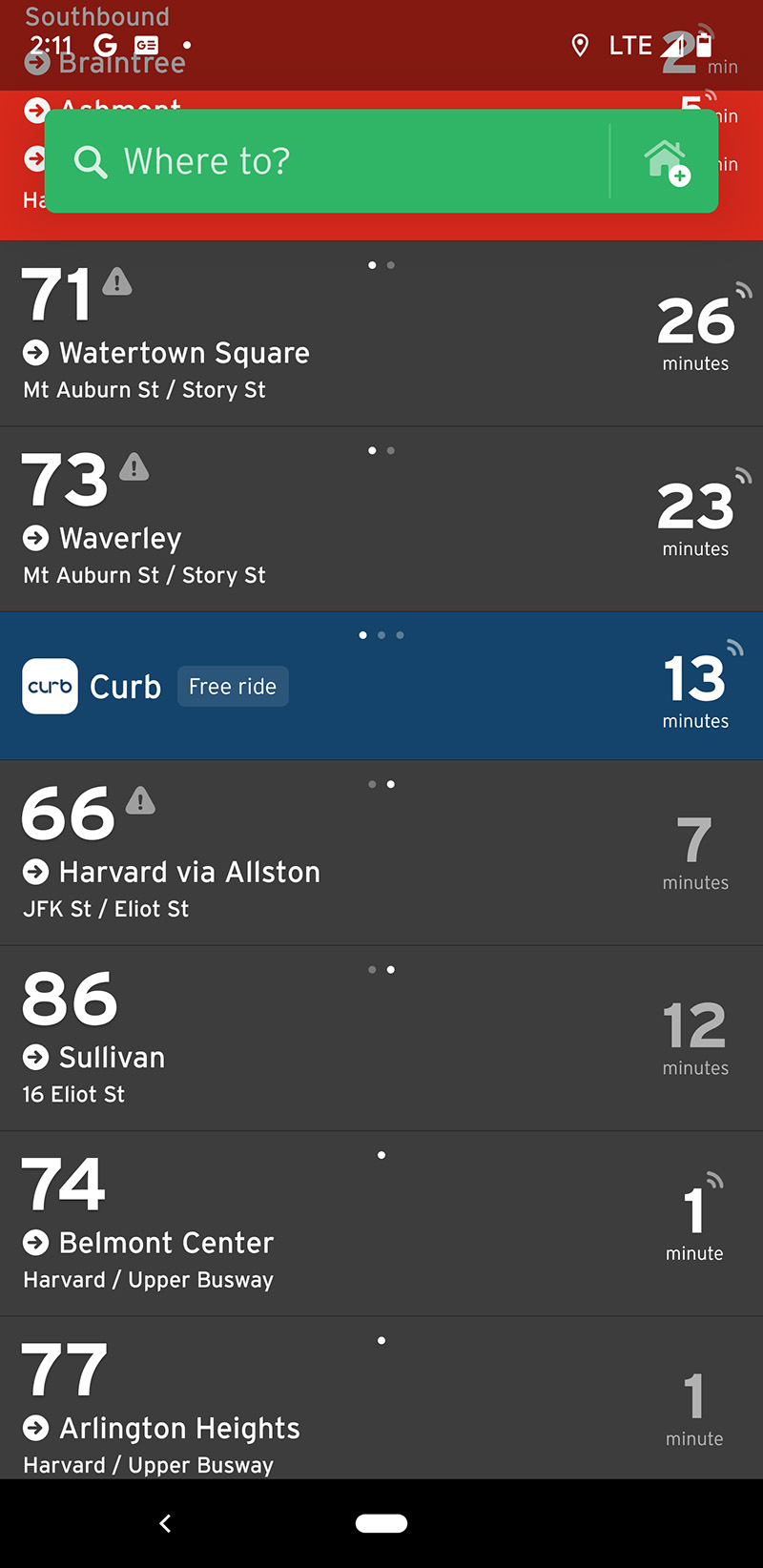This screenshot has width=763, height=1568.
Task: Open route 71 to Watertown Square
Action: point(381,334)
